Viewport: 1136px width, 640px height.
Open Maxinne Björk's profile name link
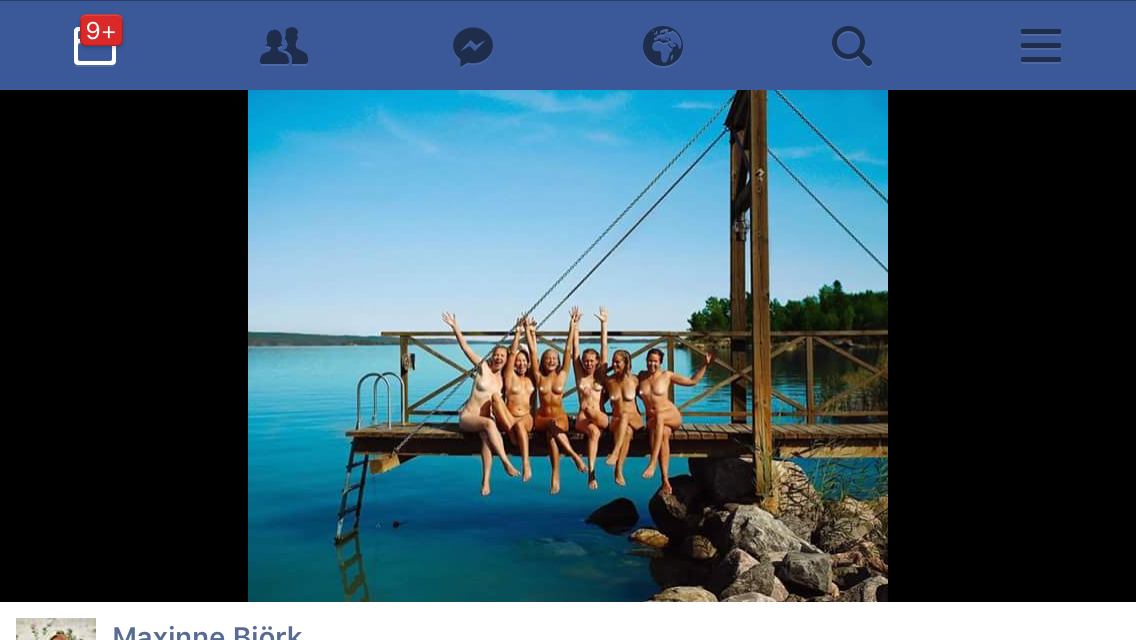(207, 632)
